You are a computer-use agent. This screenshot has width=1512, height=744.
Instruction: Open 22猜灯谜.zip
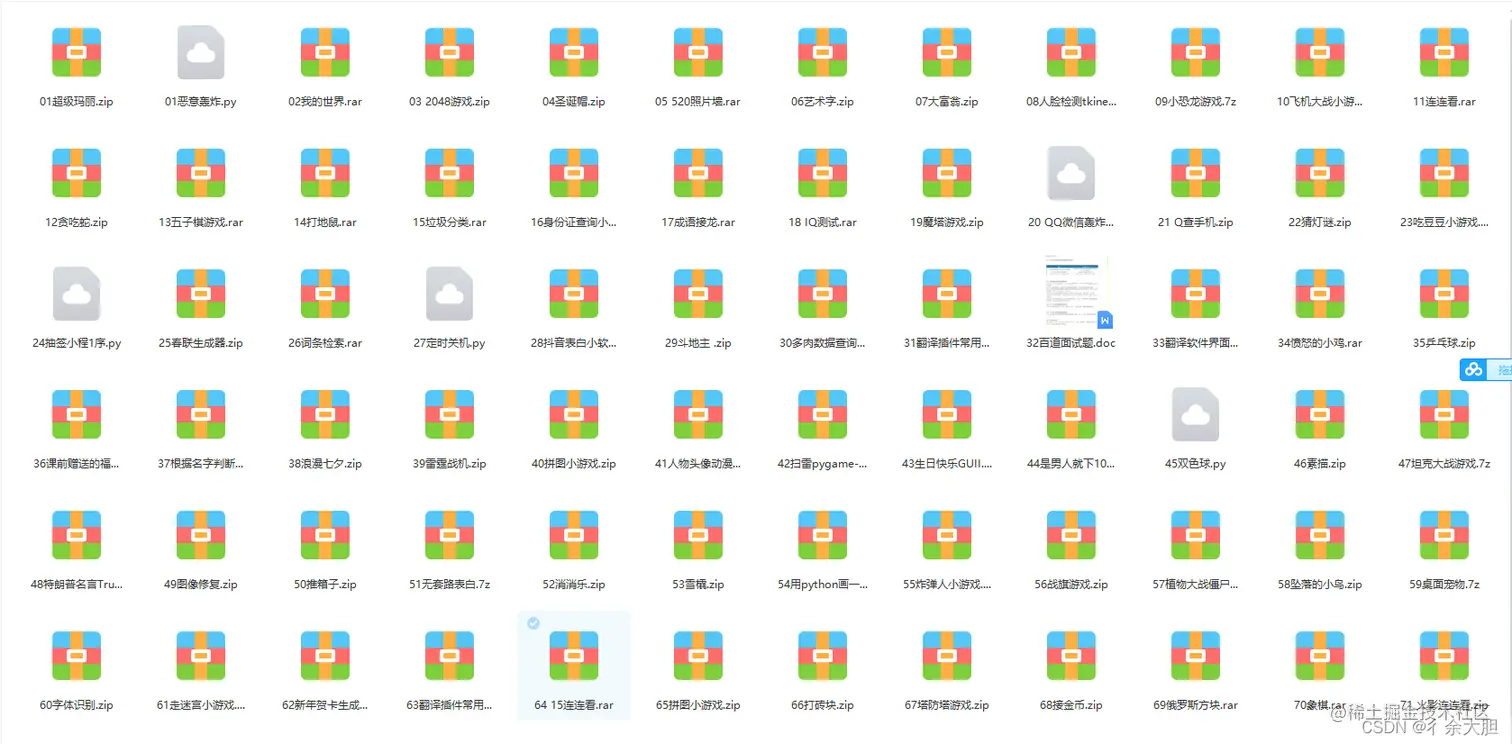(1320, 173)
